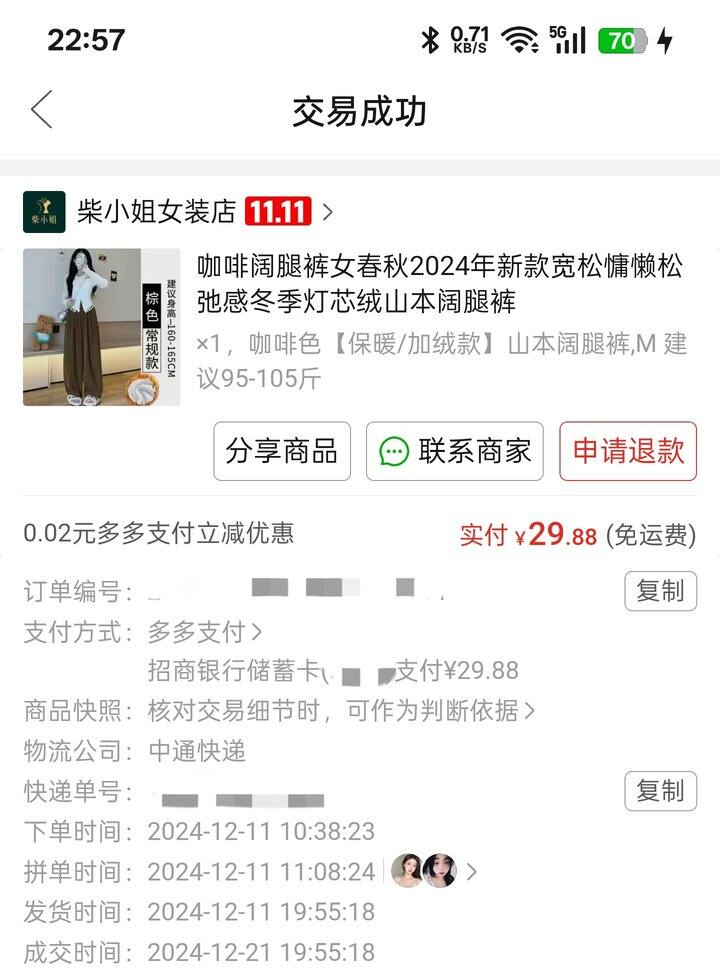
Task: Tap the green chat icon next to 联系商家
Action: click(x=393, y=452)
